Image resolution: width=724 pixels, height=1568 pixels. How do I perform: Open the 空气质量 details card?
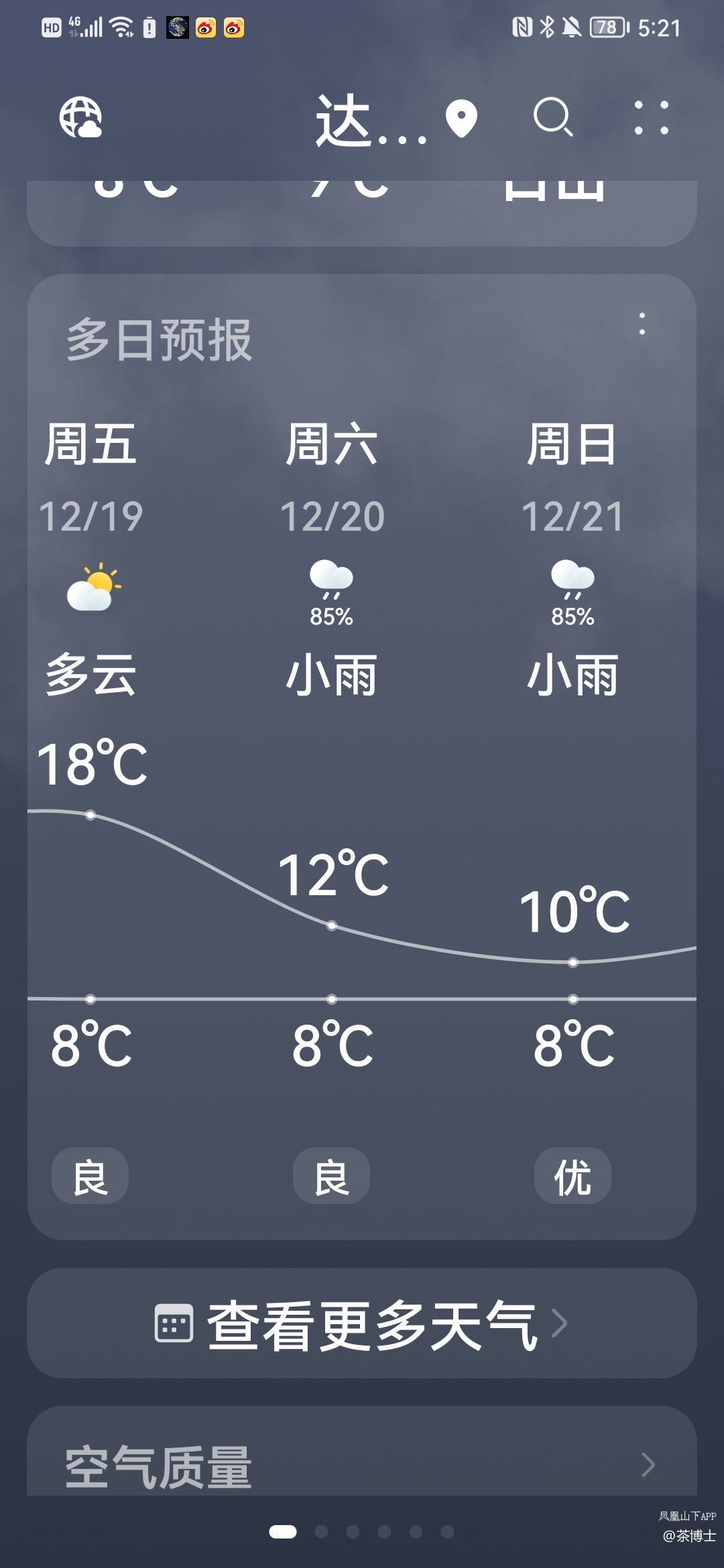[362, 1466]
